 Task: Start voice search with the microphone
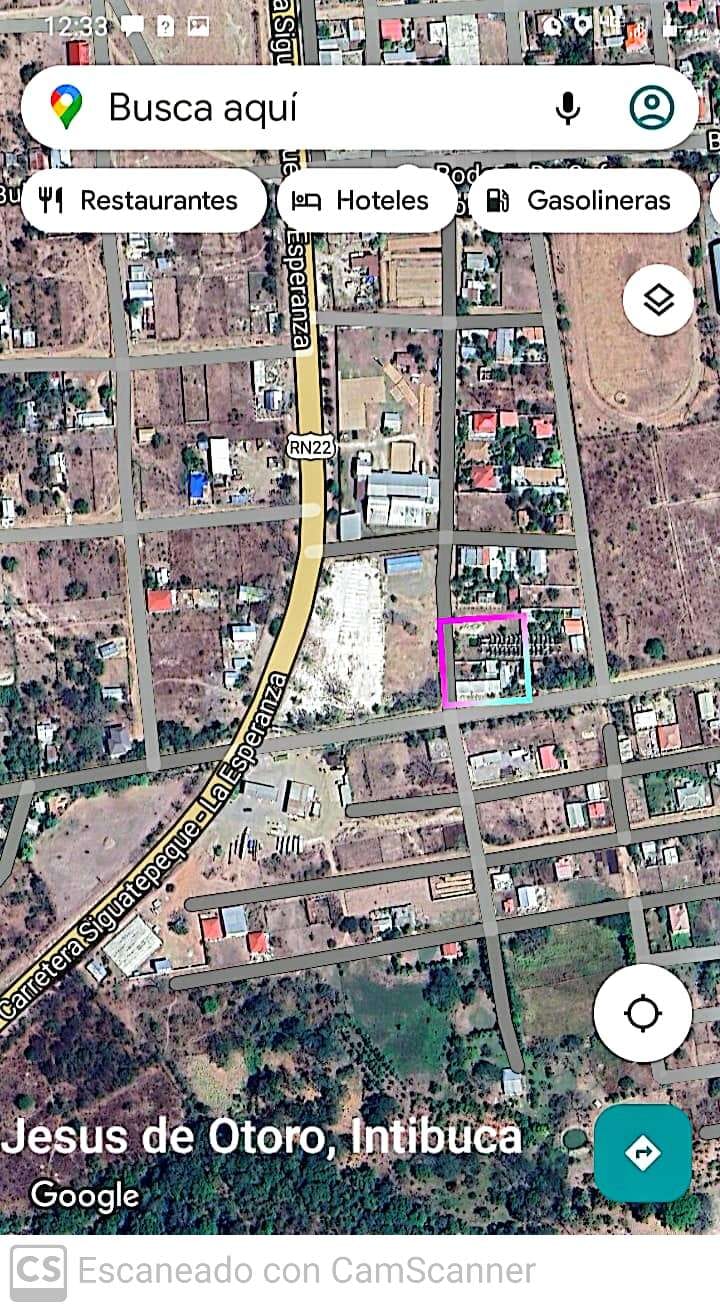click(567, 108)
